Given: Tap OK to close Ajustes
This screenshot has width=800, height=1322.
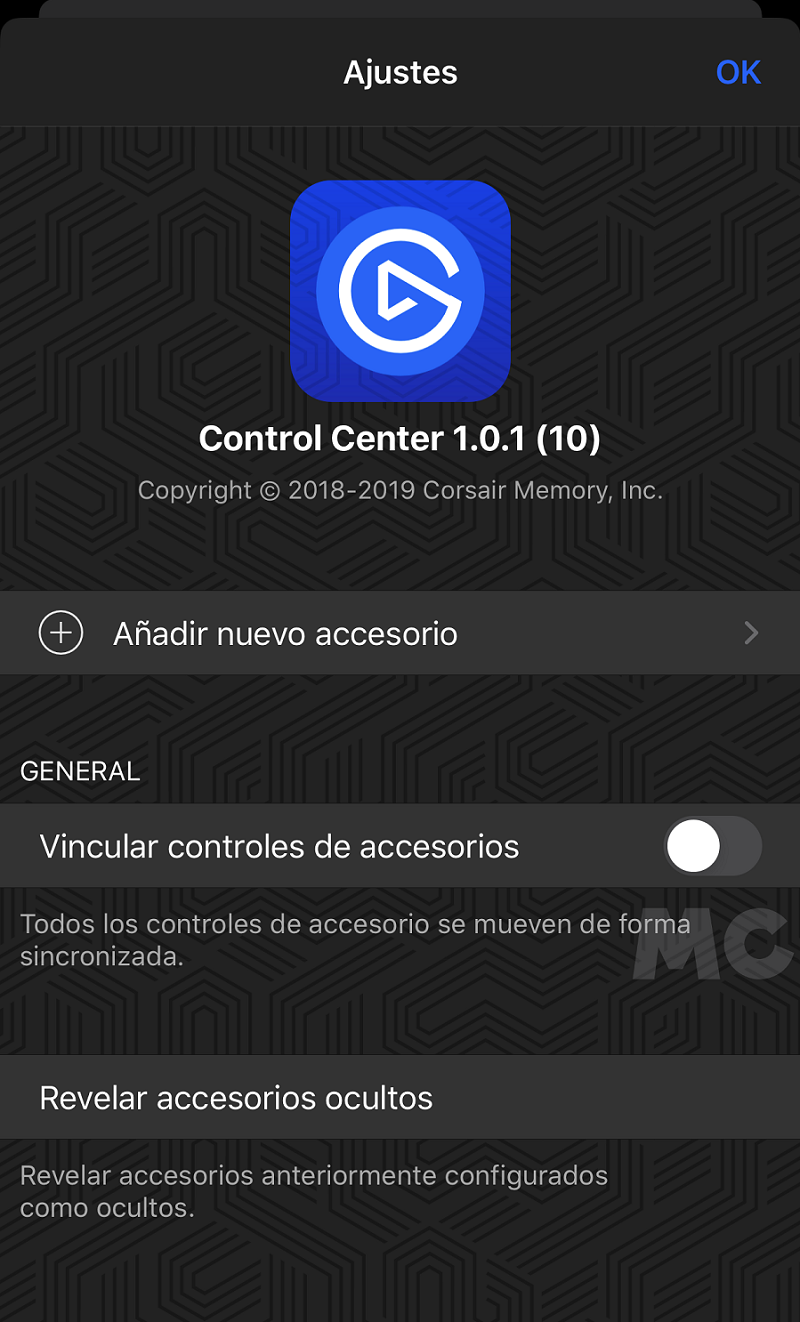Looking at the screenshot, I should (738, 73).
